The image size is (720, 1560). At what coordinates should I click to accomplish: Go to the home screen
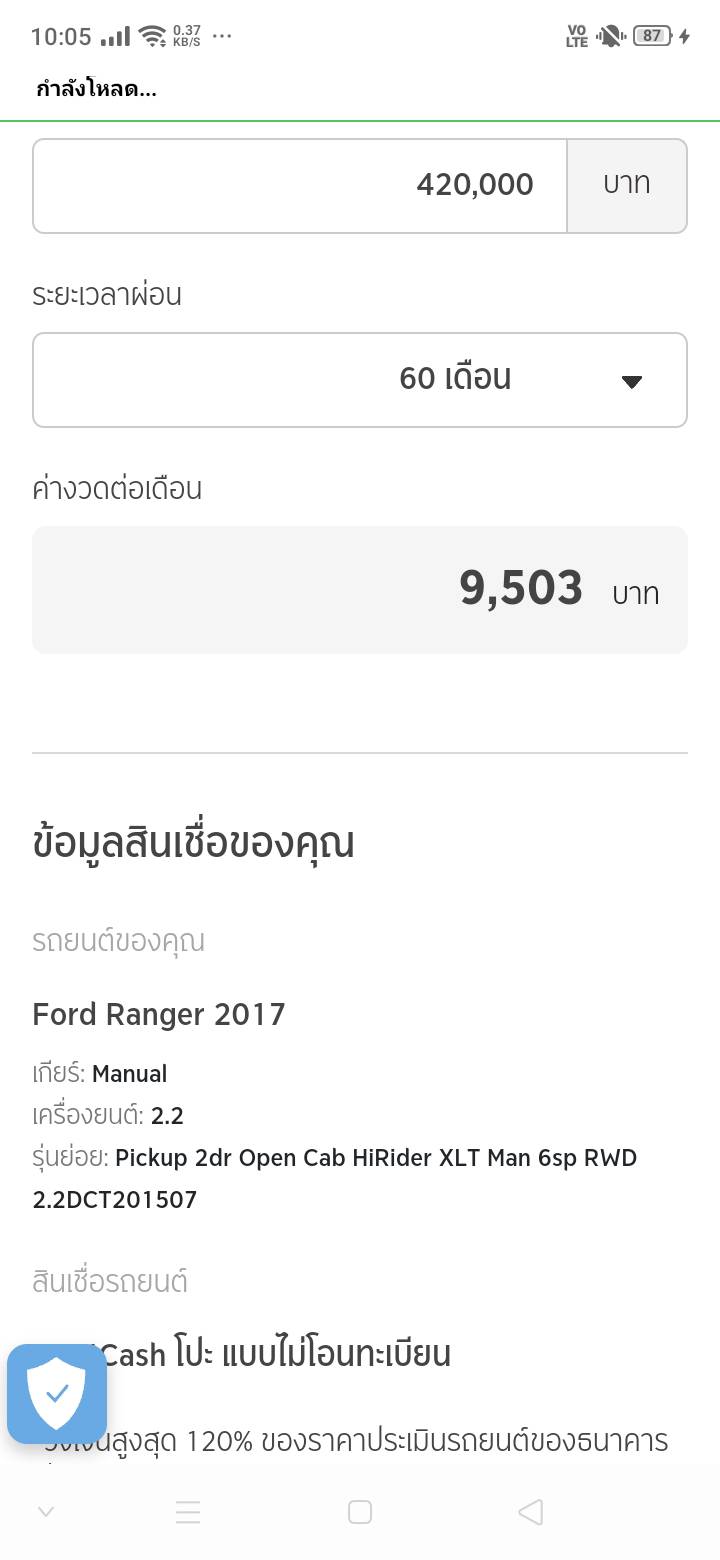[x=360, y=1512]
